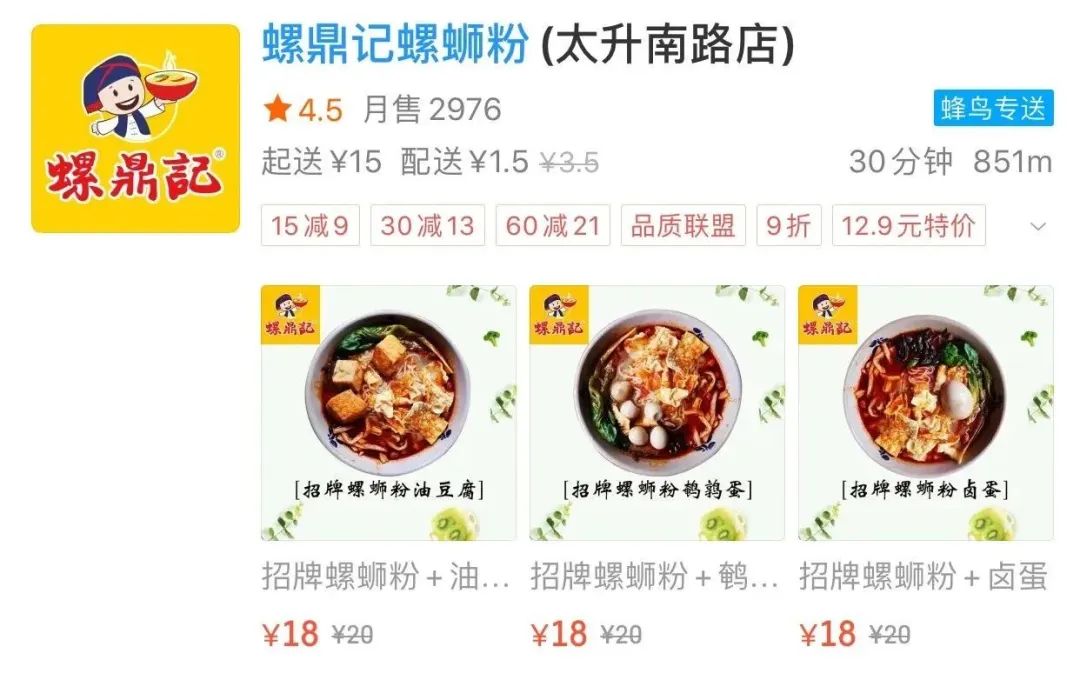Expand the promotions list chevron
The width and height of the screenshot is (1080, 680).
point(1038,226)
